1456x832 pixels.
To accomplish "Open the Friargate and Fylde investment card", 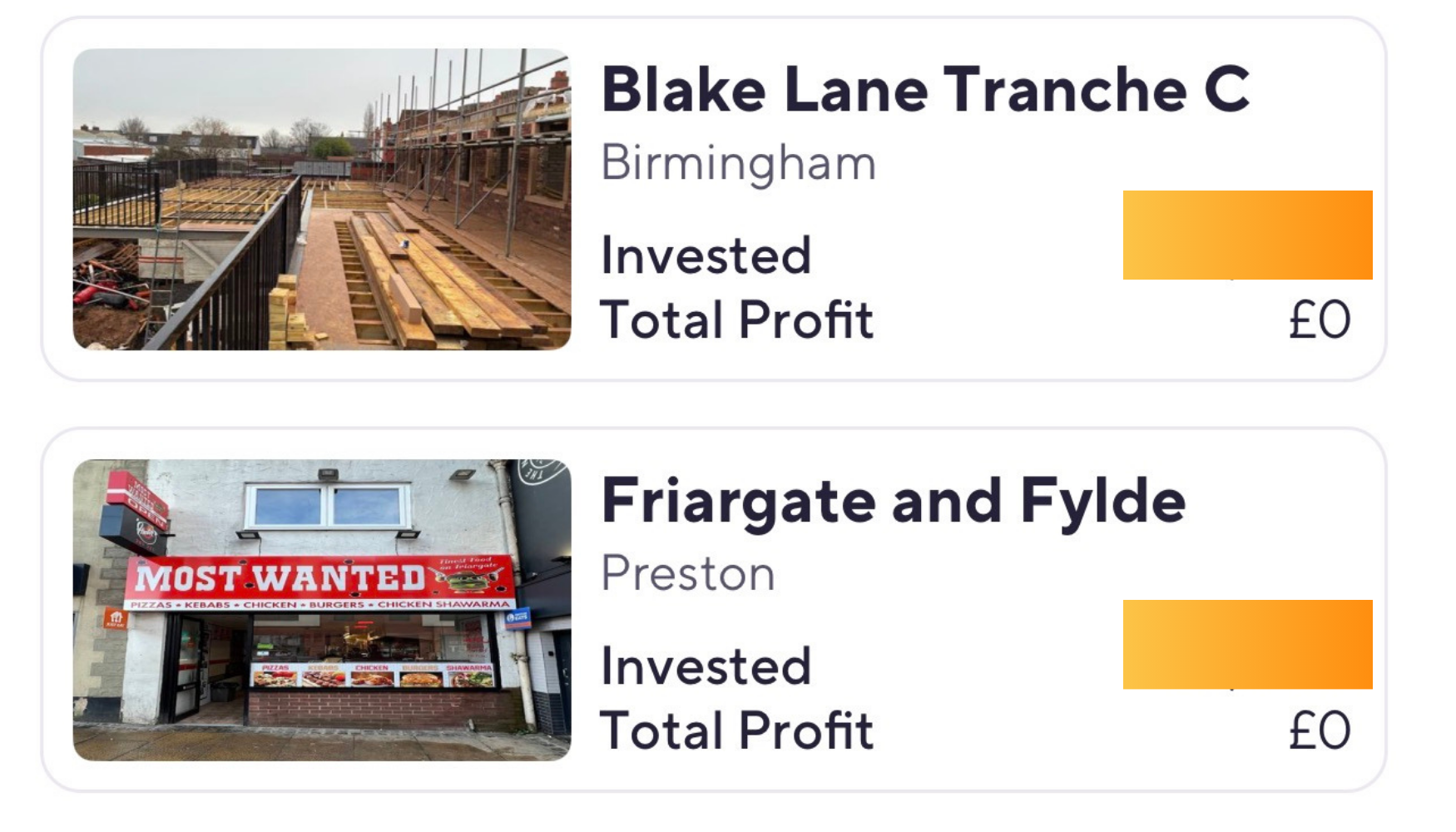I will [892, 501].
